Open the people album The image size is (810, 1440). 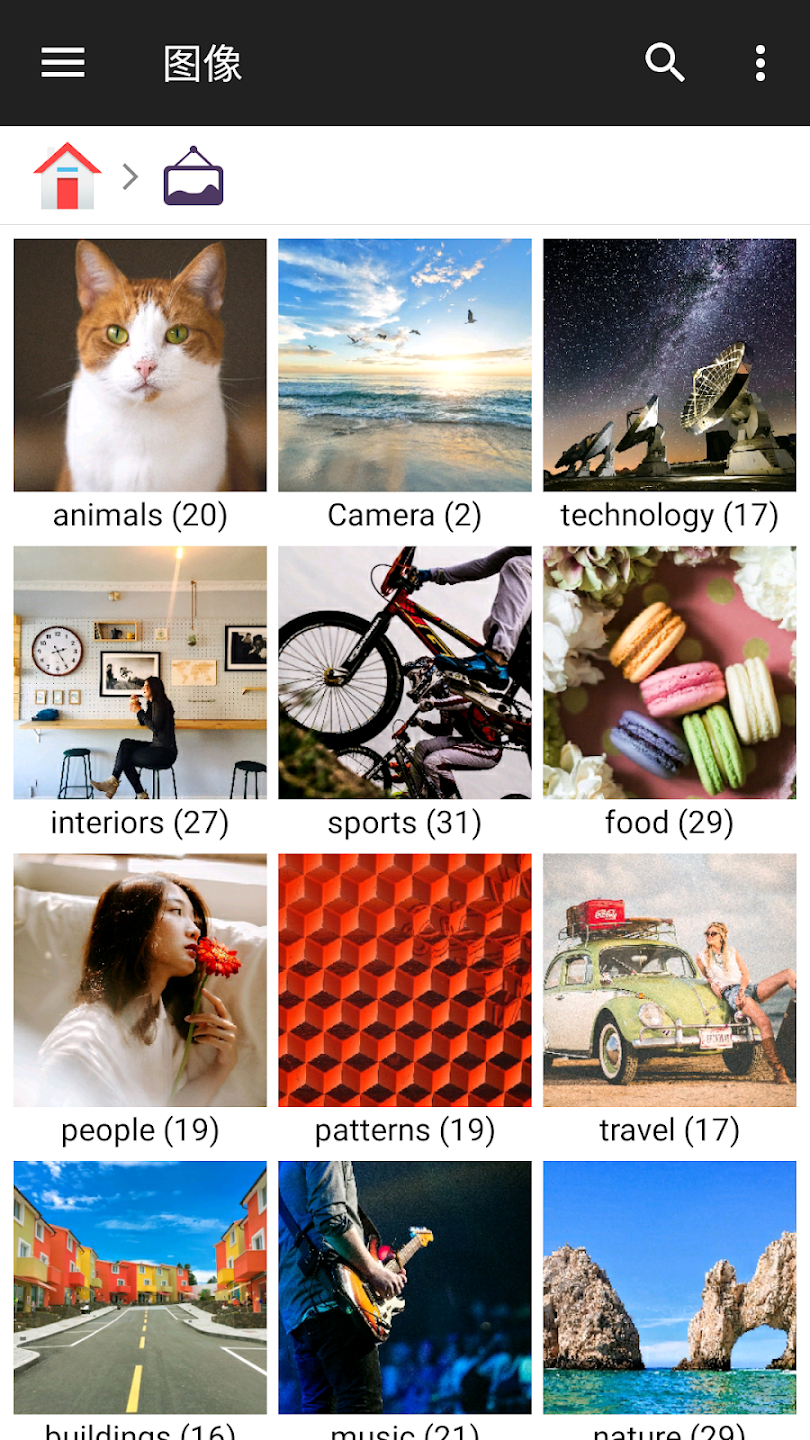coord(139,979)
